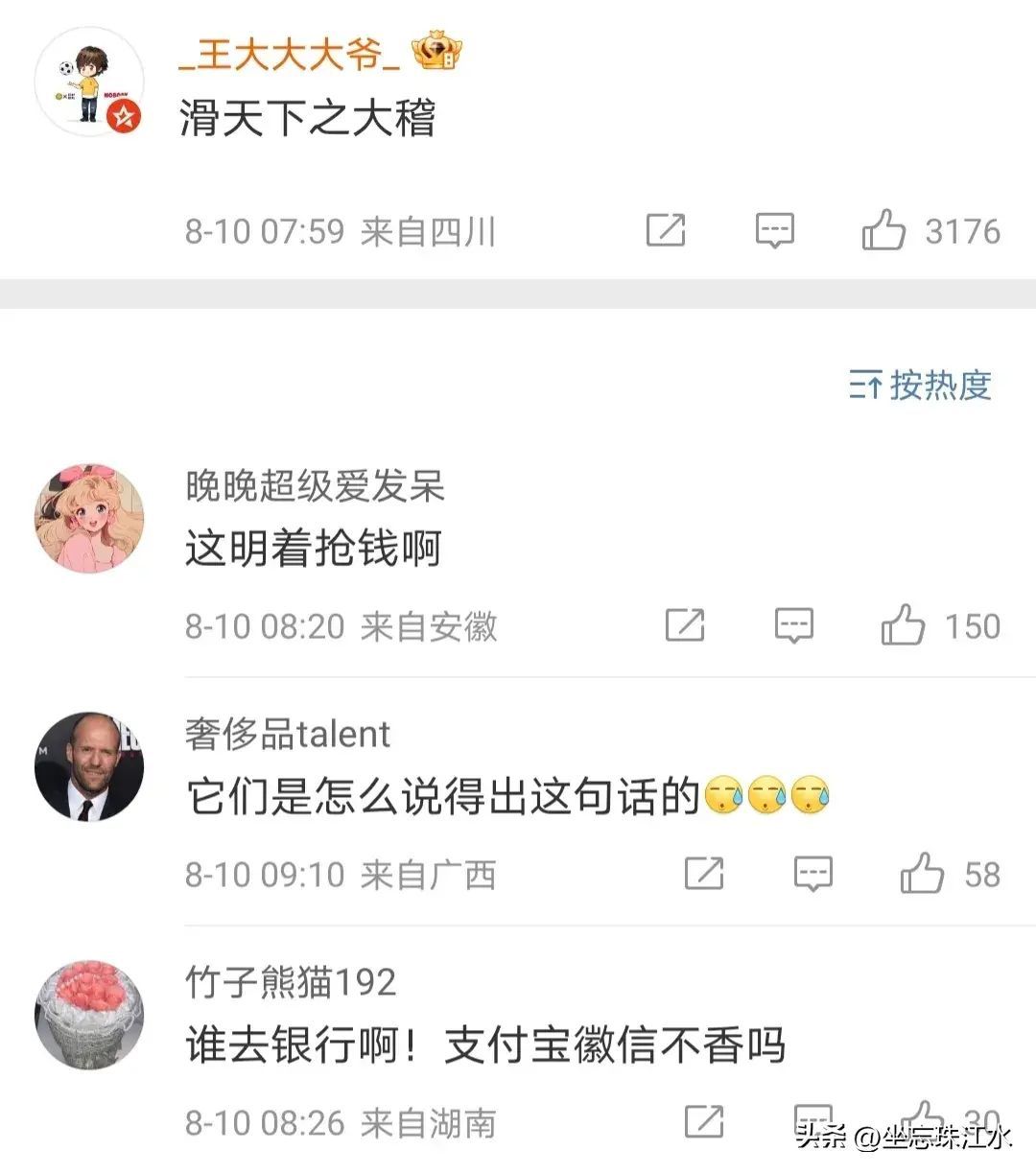The image size is (1036, 1173).
Task: Repost 竹子熊猫192's comment
Action: click(x=704, y=1120)
